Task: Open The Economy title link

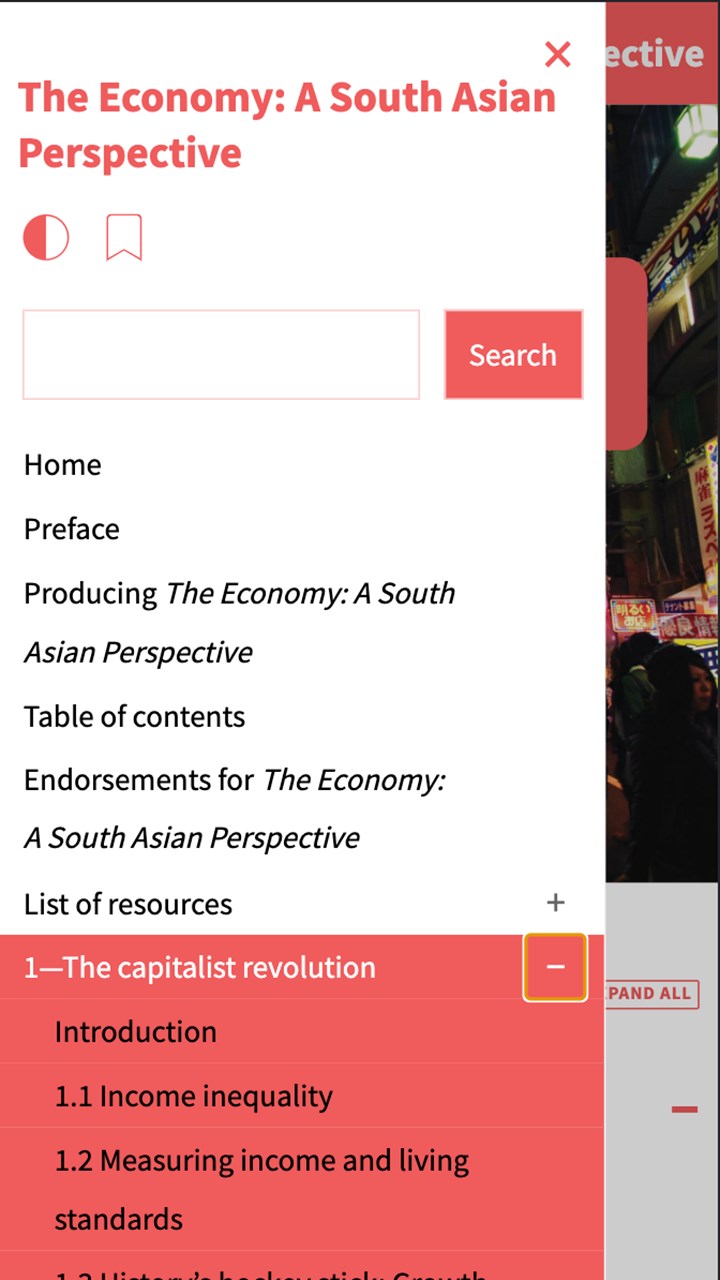Action: pos(286,125)
